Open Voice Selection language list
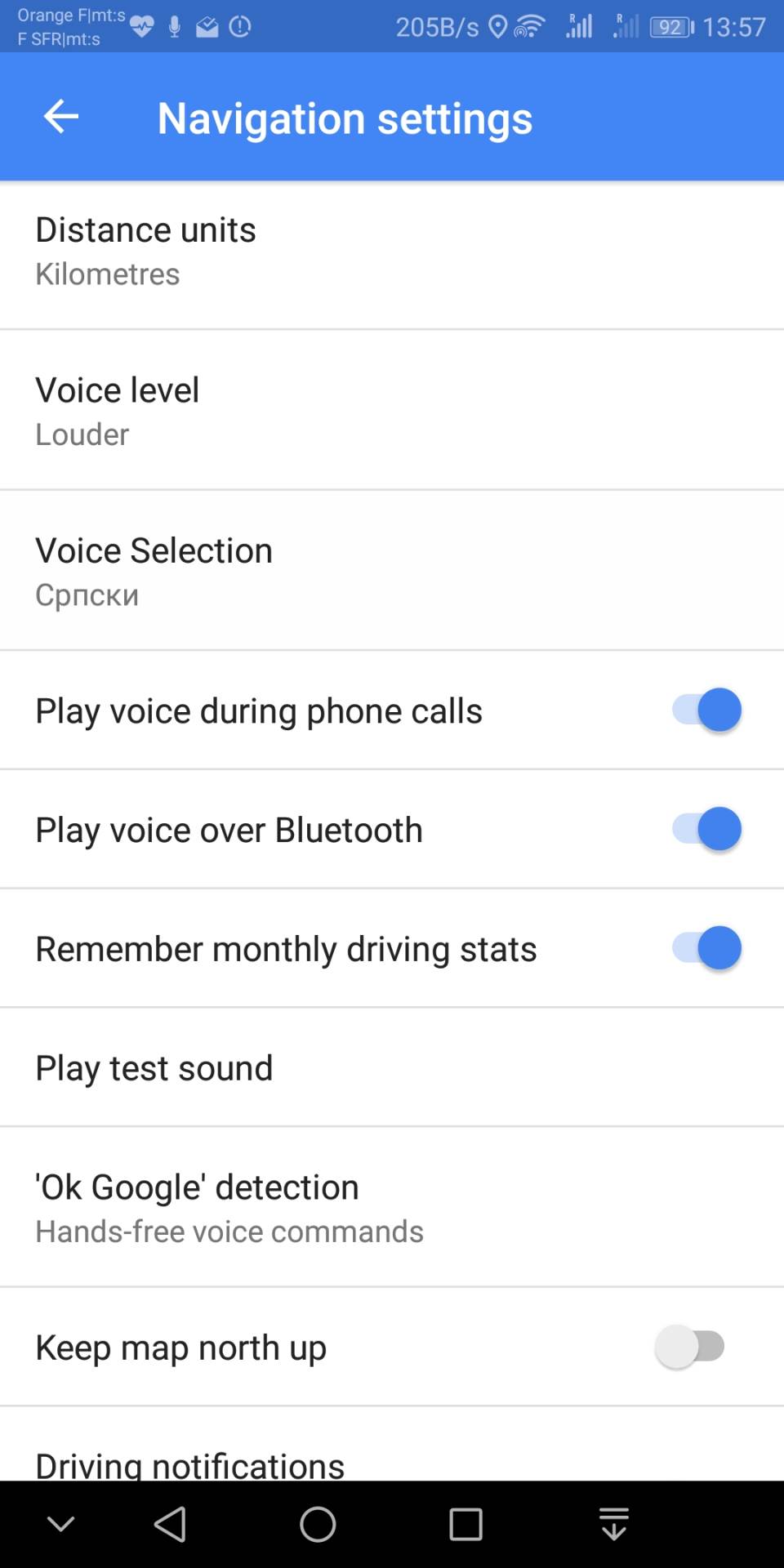Image resolution: width=784 pixels, height=1568 pixels. tap(392, 571)
